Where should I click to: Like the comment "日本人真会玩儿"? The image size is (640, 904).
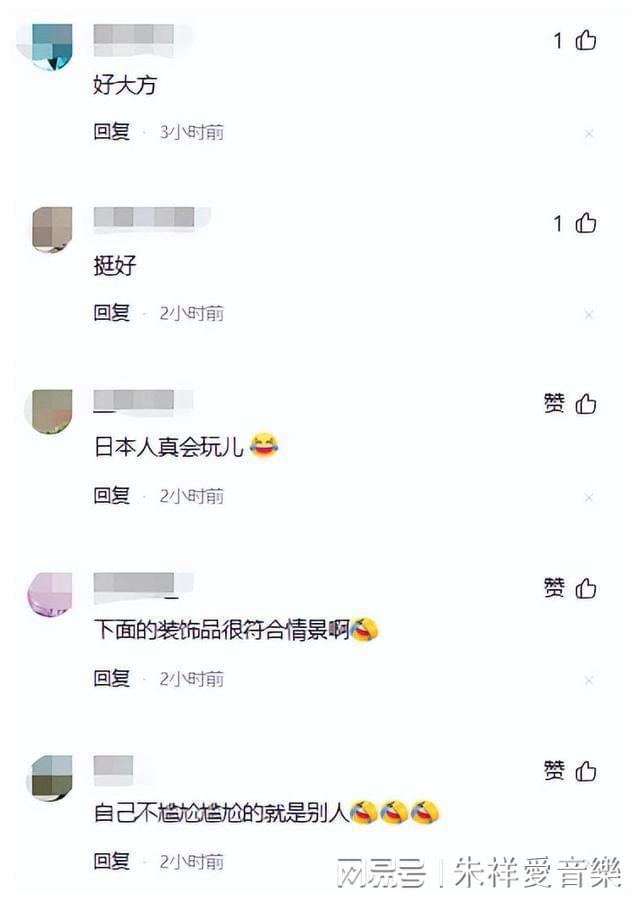coord(586,404)
